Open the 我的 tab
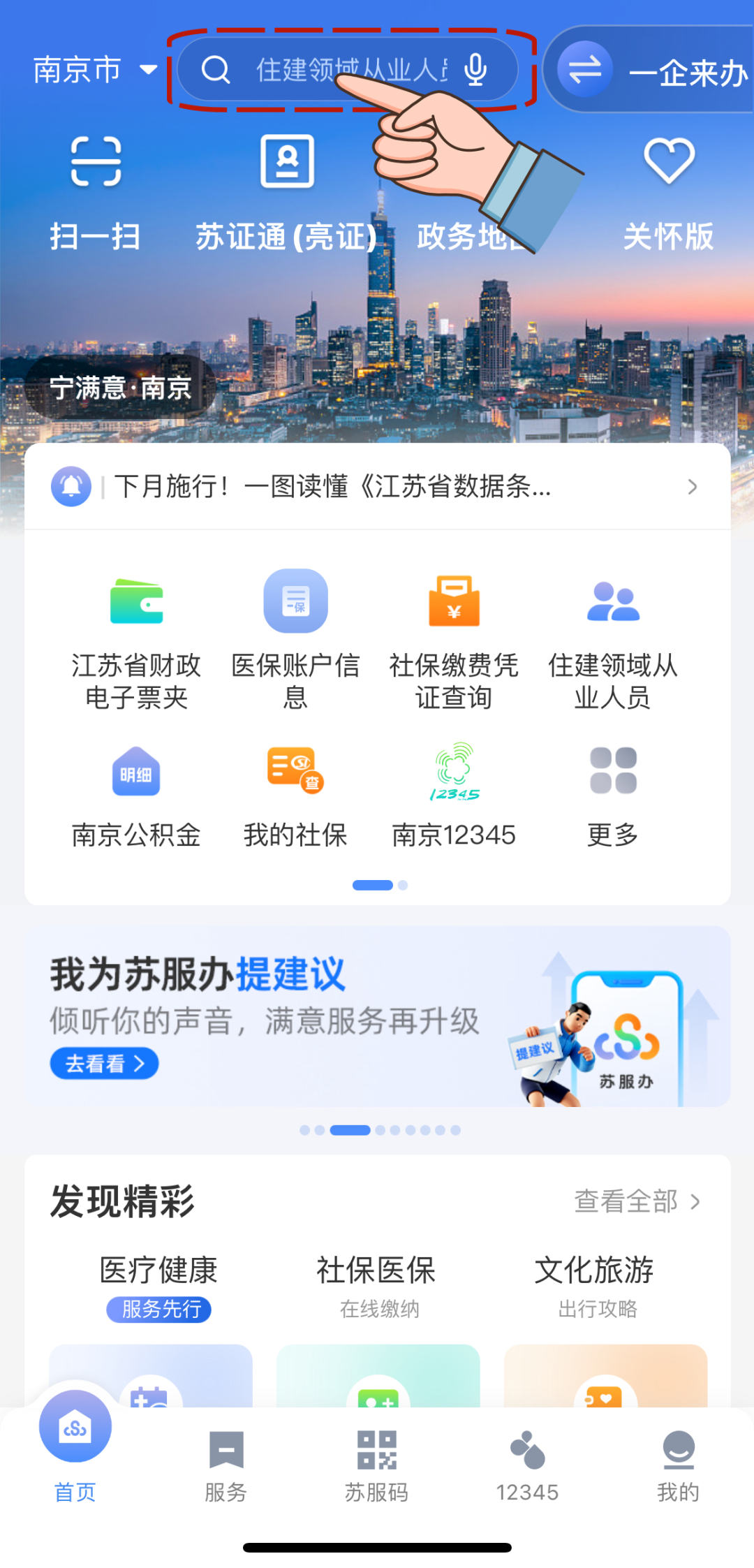 (678, 1460)
